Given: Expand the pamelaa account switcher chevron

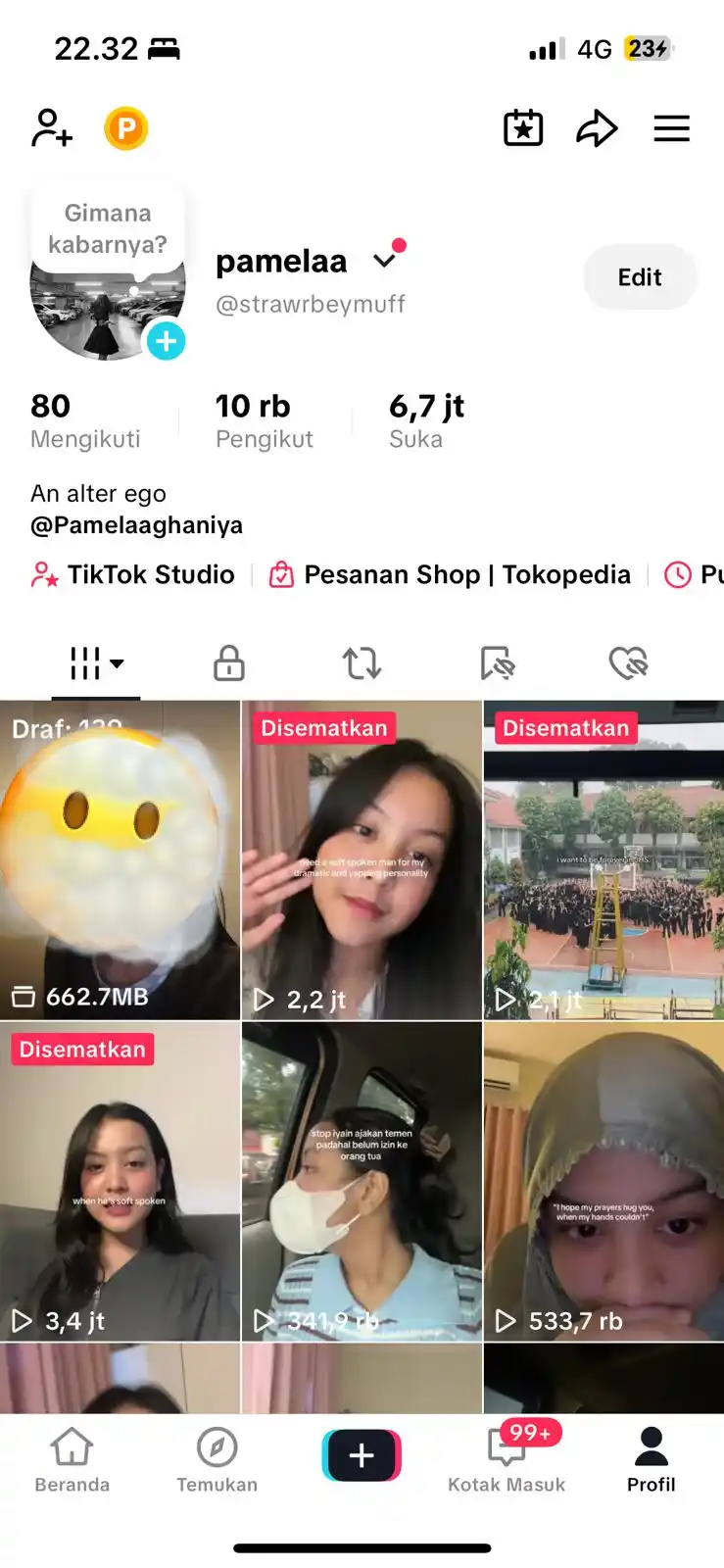Looking at the screenshot, I should (385, 261).
